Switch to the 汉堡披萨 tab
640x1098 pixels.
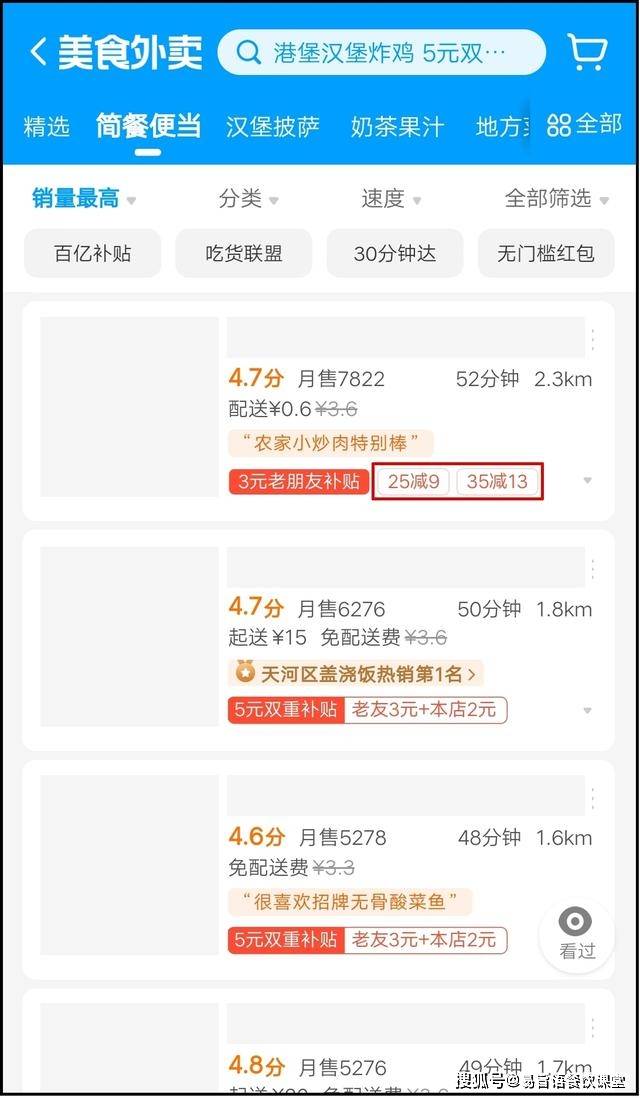coord(272,127)
